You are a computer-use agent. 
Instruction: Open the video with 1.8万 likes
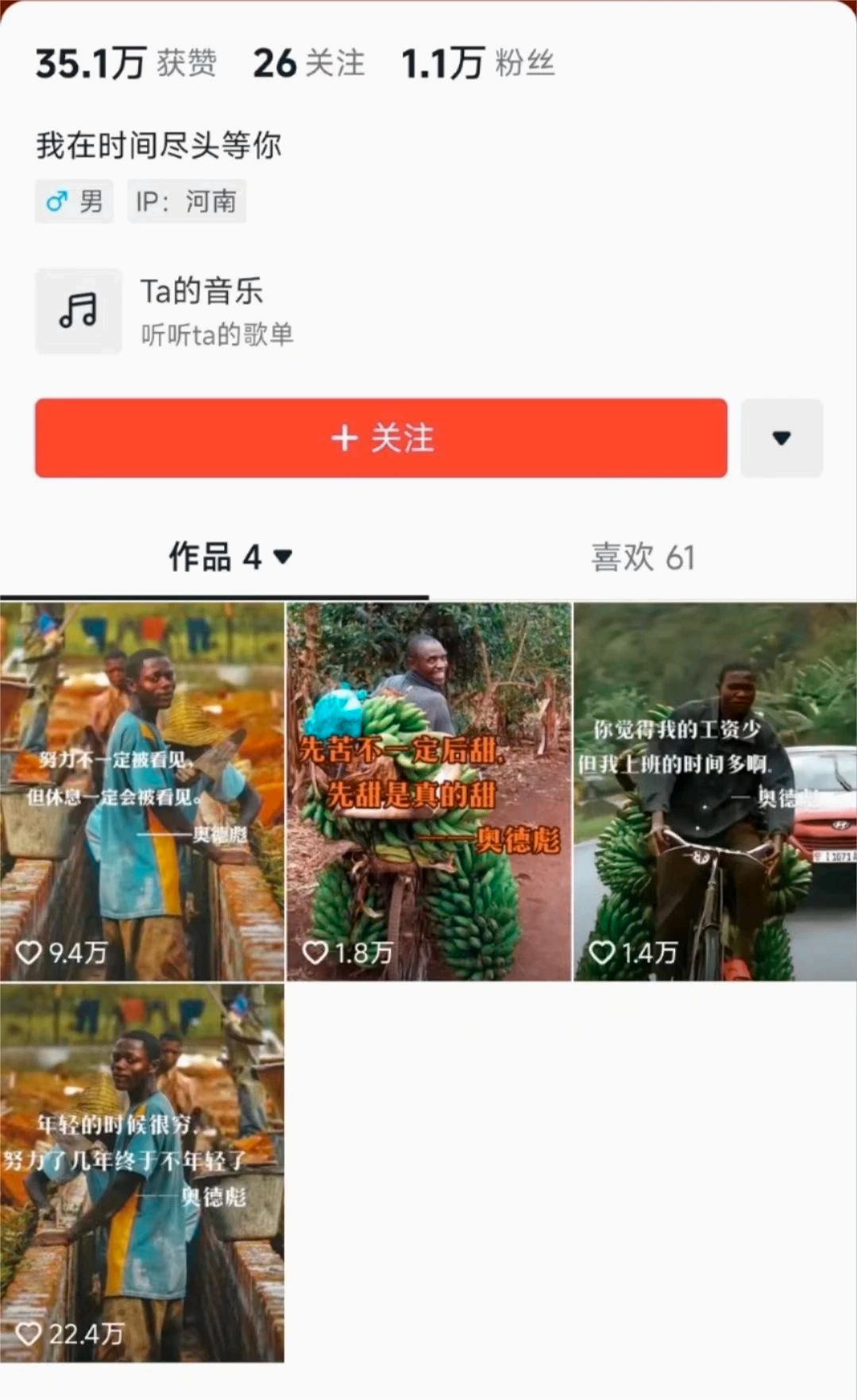(428, 791)
